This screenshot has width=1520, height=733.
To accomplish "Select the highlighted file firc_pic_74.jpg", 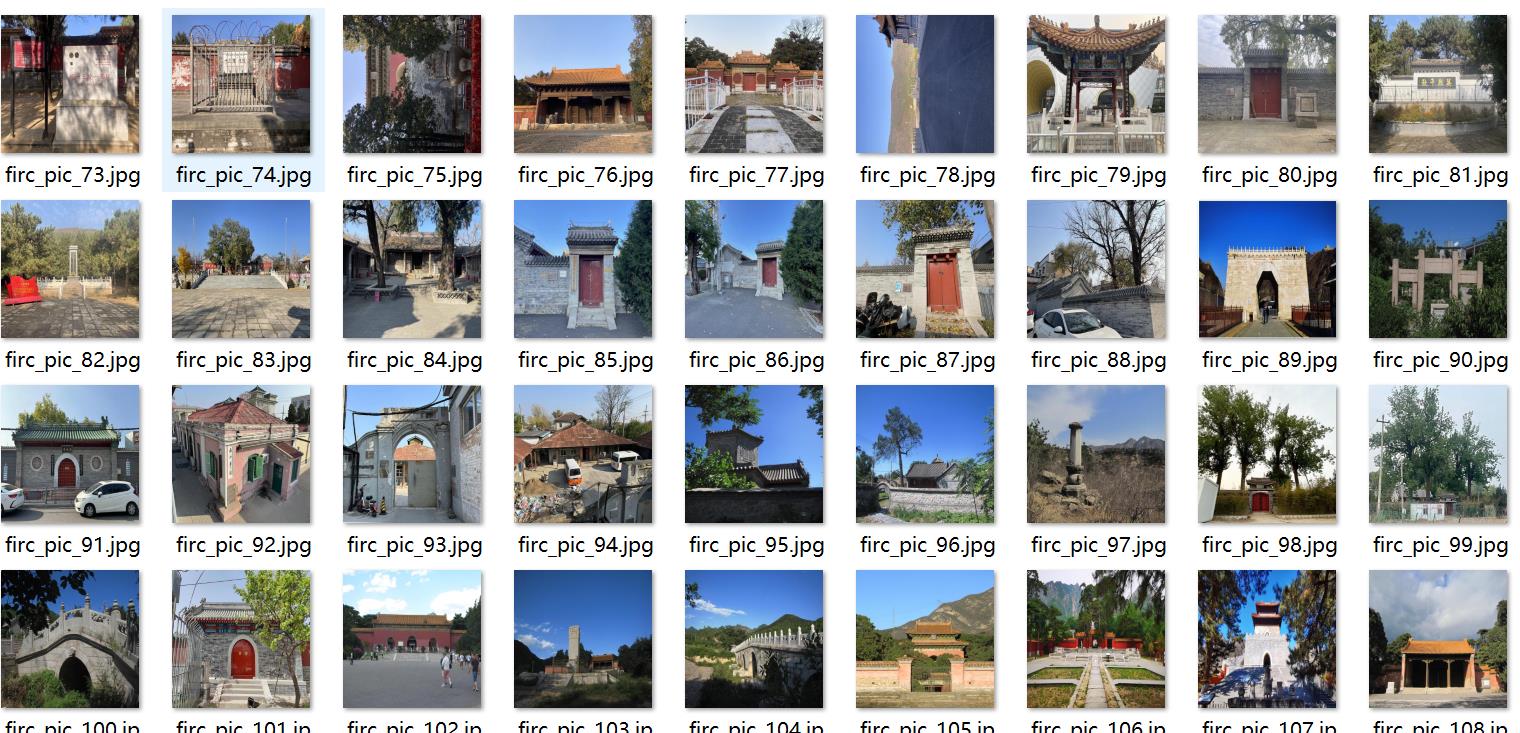I will (x=241, y=84).
